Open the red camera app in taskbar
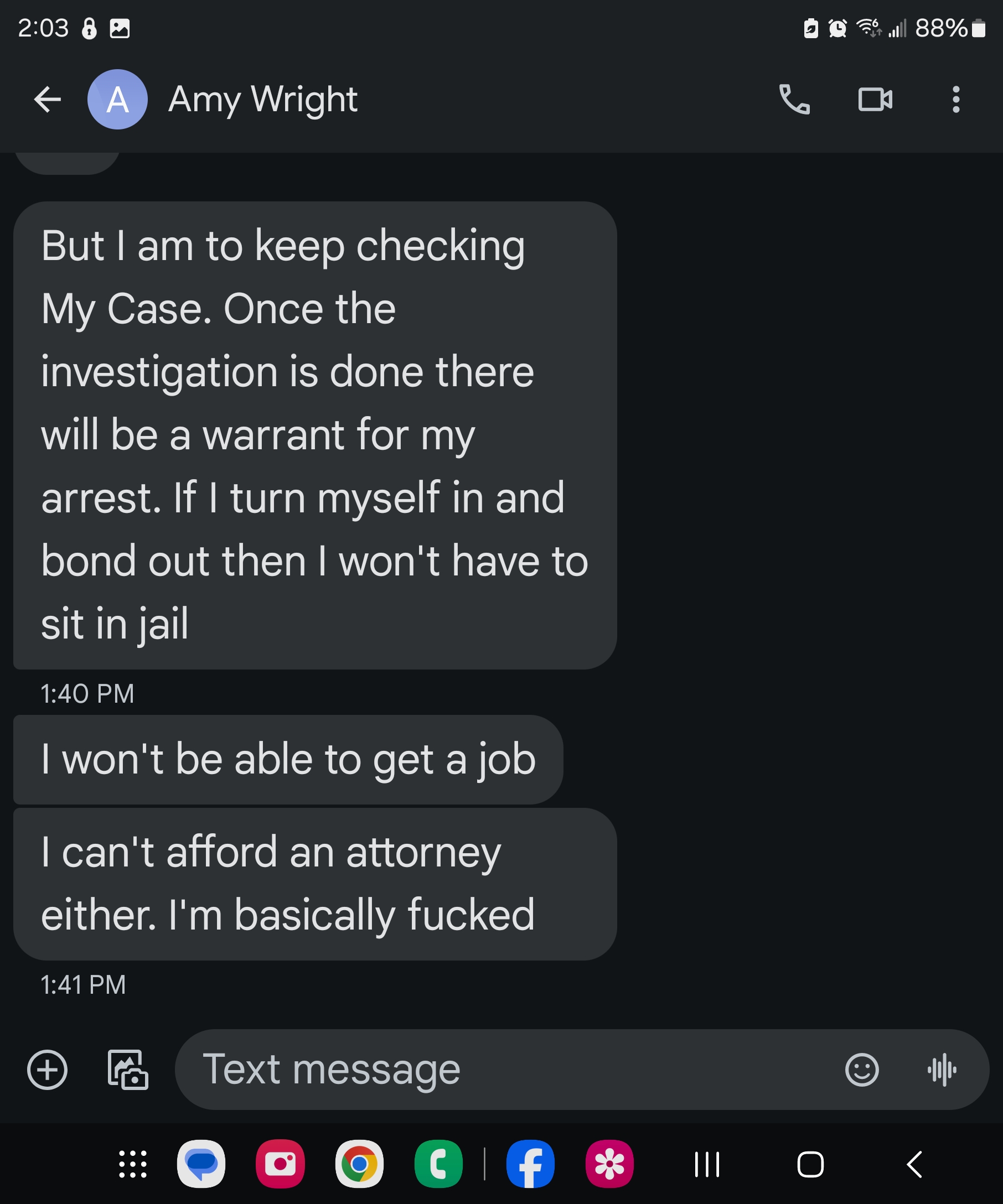The width and height of the screenshot is (1003, 1204). tap(280, 1165)
